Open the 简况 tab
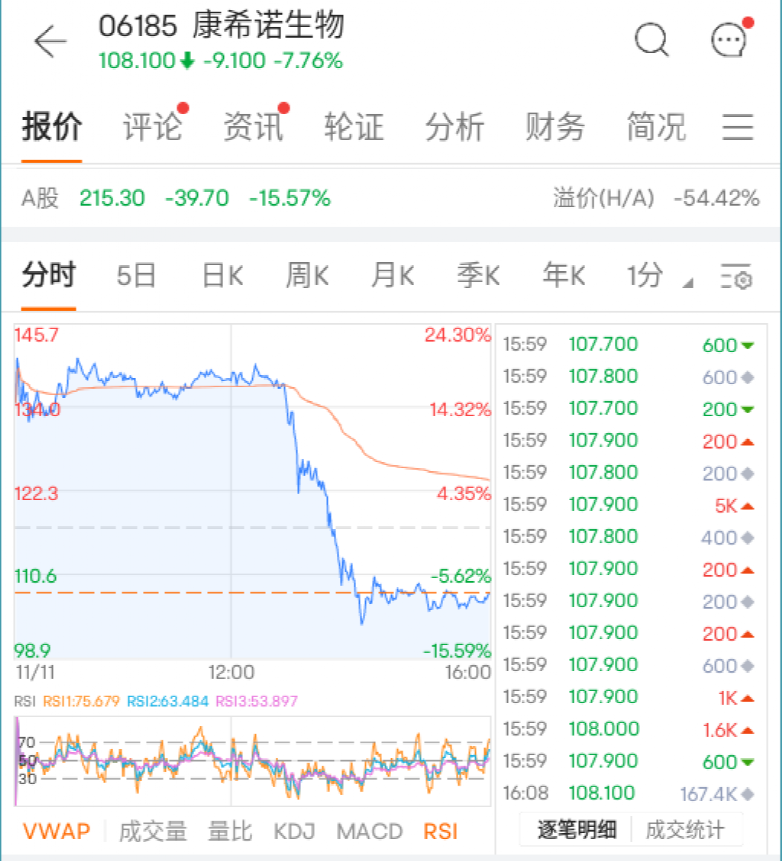Viewport: 782px width, 861px height. coord(656,127)
